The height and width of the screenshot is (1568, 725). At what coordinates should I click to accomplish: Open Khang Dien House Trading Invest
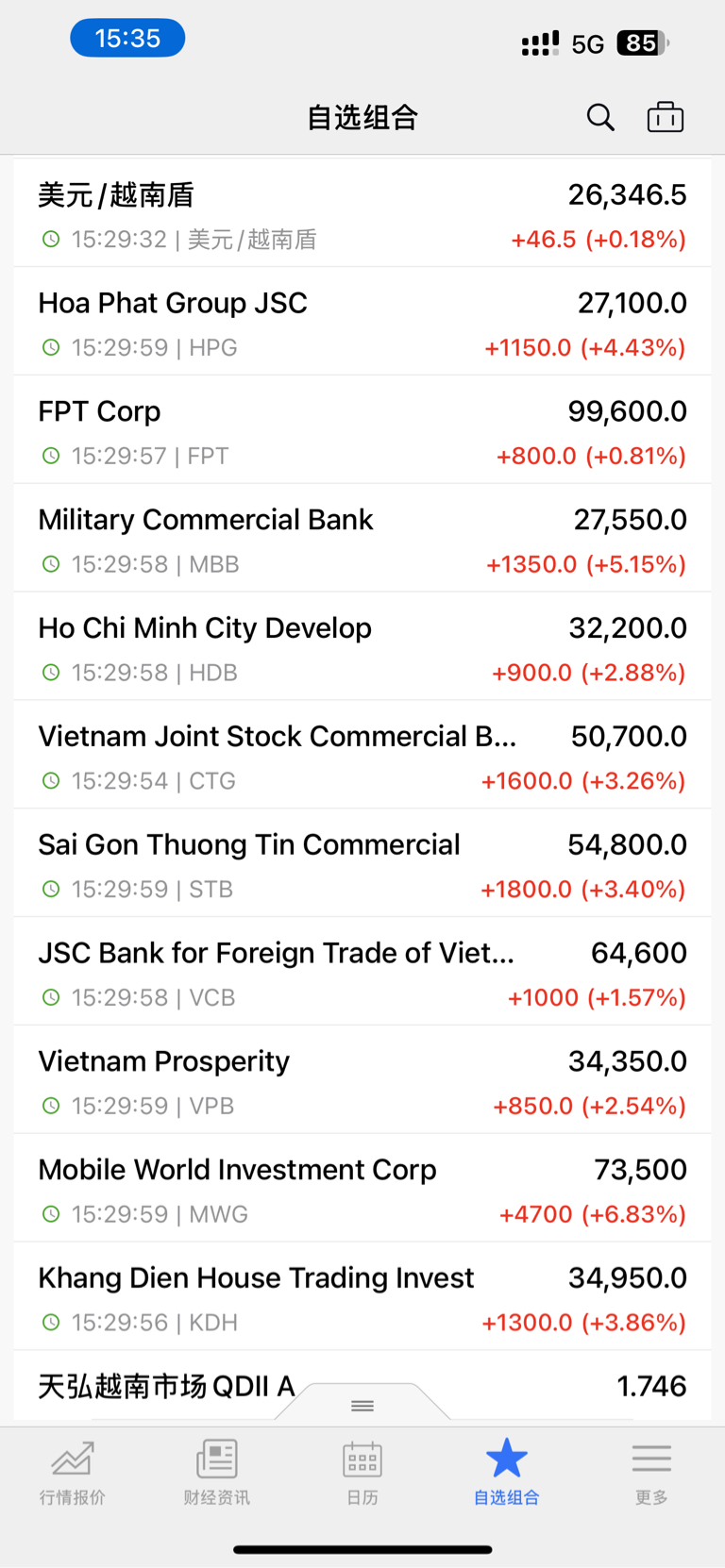362,1297
